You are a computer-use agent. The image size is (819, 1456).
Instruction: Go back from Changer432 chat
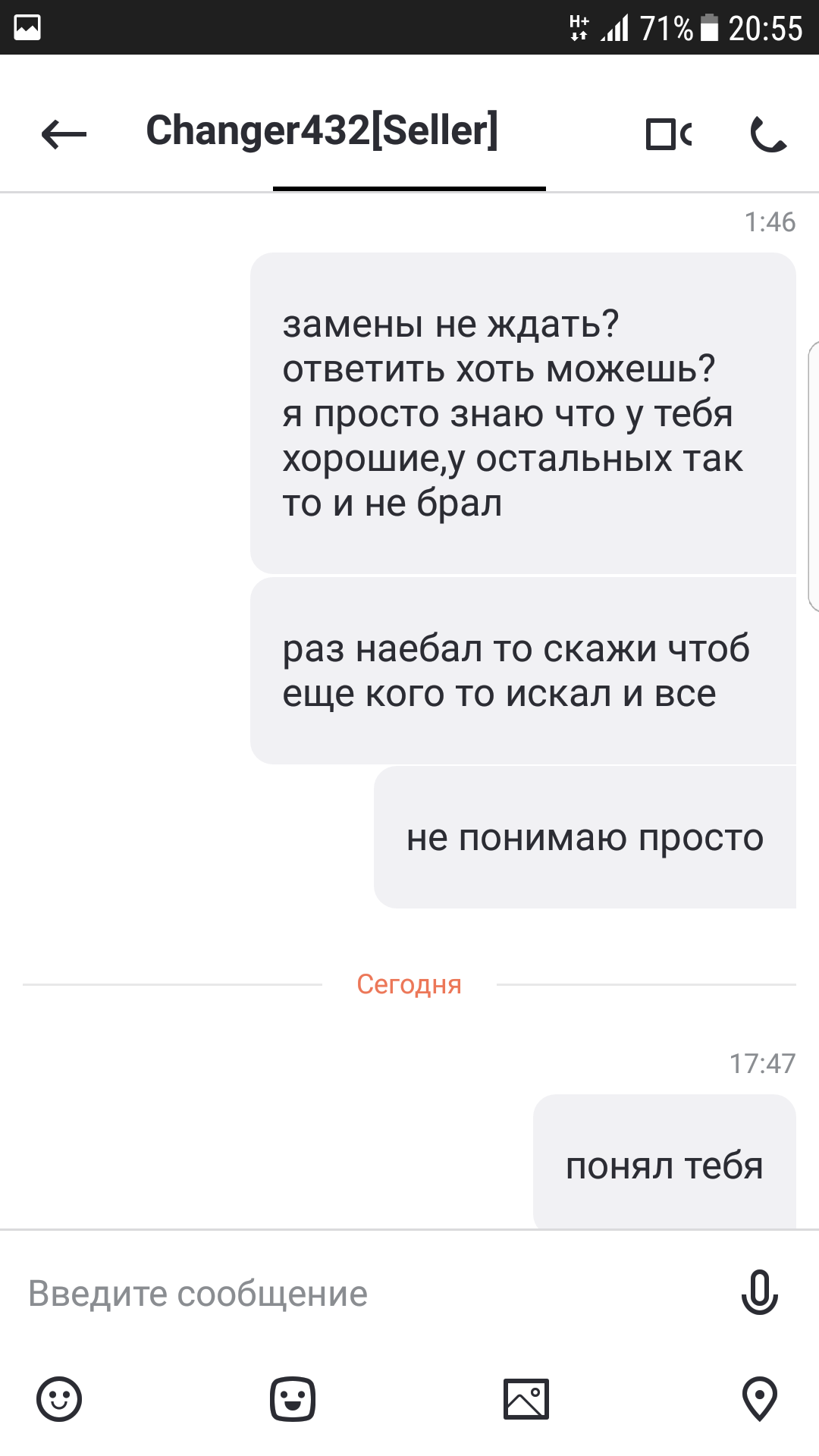point(64,134)
